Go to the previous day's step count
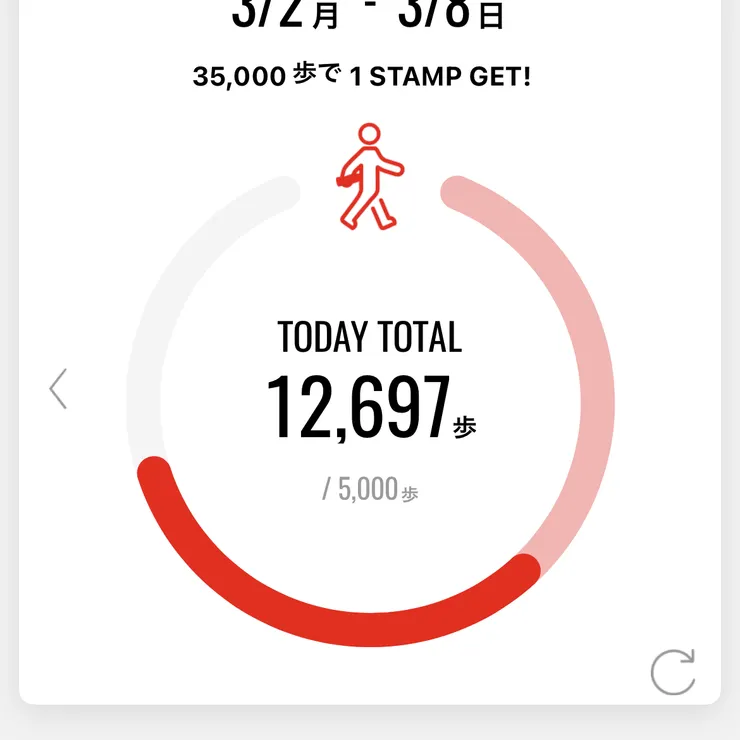The width and height of the screenshot is (740, 740). (58, 389)
